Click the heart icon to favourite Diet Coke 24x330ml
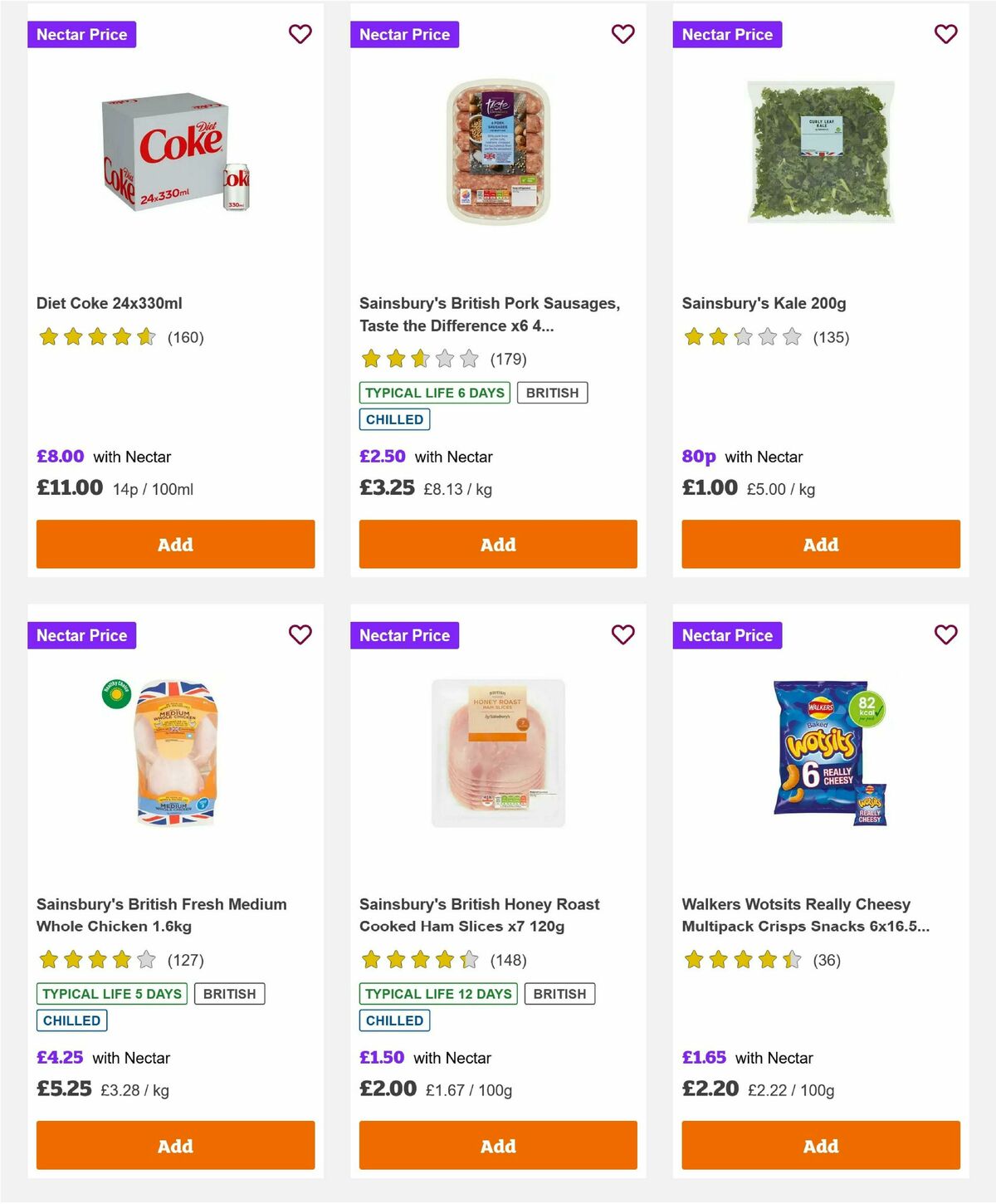The width and height of the screenshot is (996, 1204). coord(300,34)
